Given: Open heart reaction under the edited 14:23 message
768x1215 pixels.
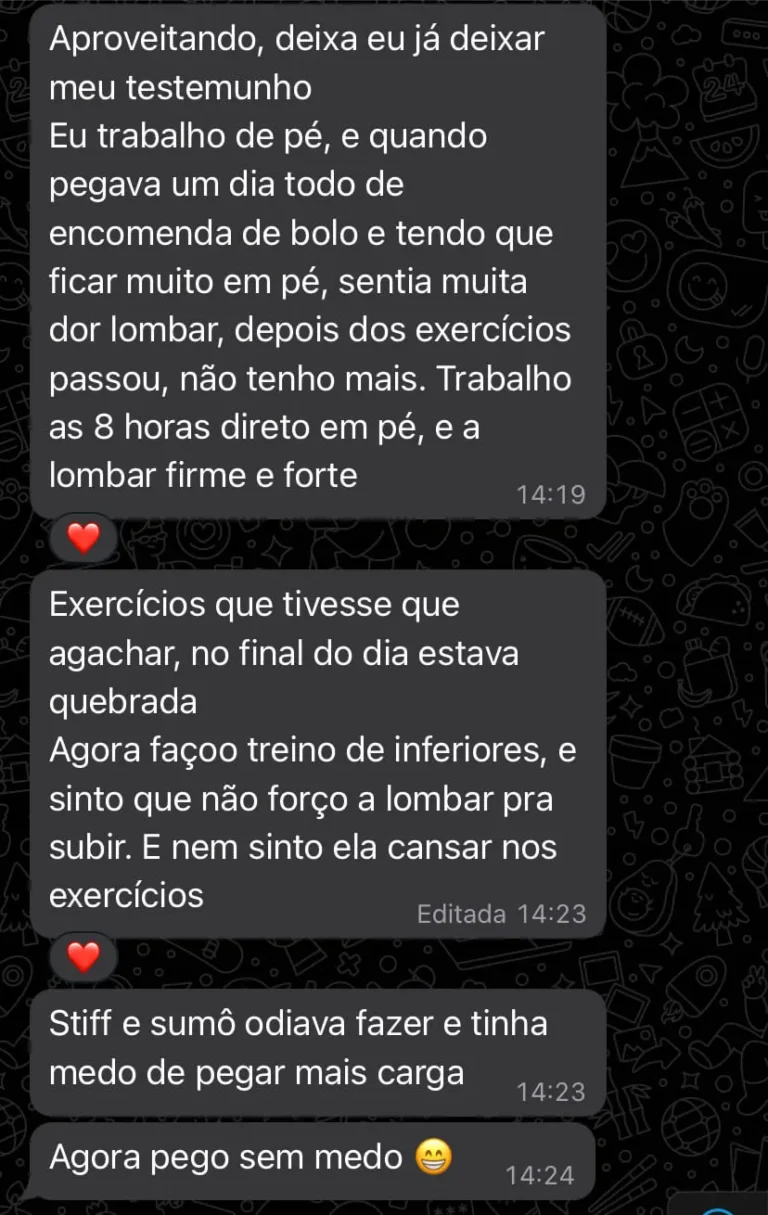Looking at the screenshot, I should pos(83,959).
